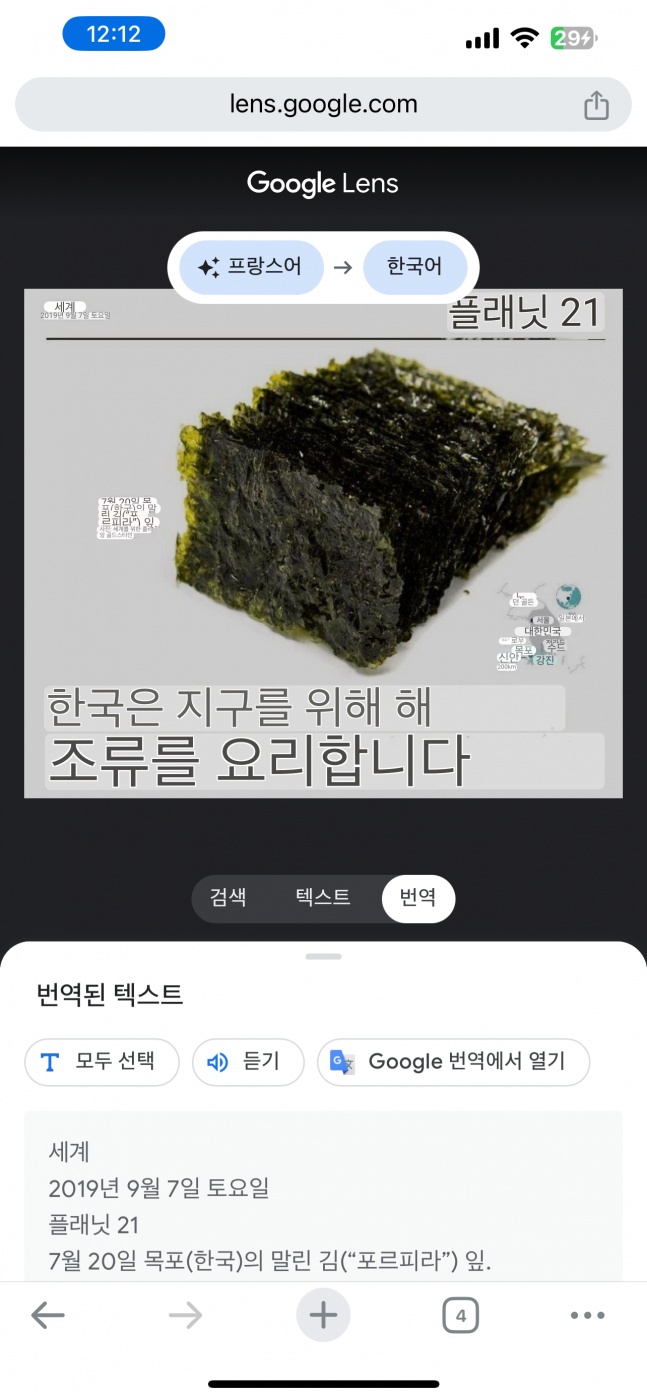Switch to the 검색 tab
The height and width of the screenshot is (1400, 647).
point(228,898)
